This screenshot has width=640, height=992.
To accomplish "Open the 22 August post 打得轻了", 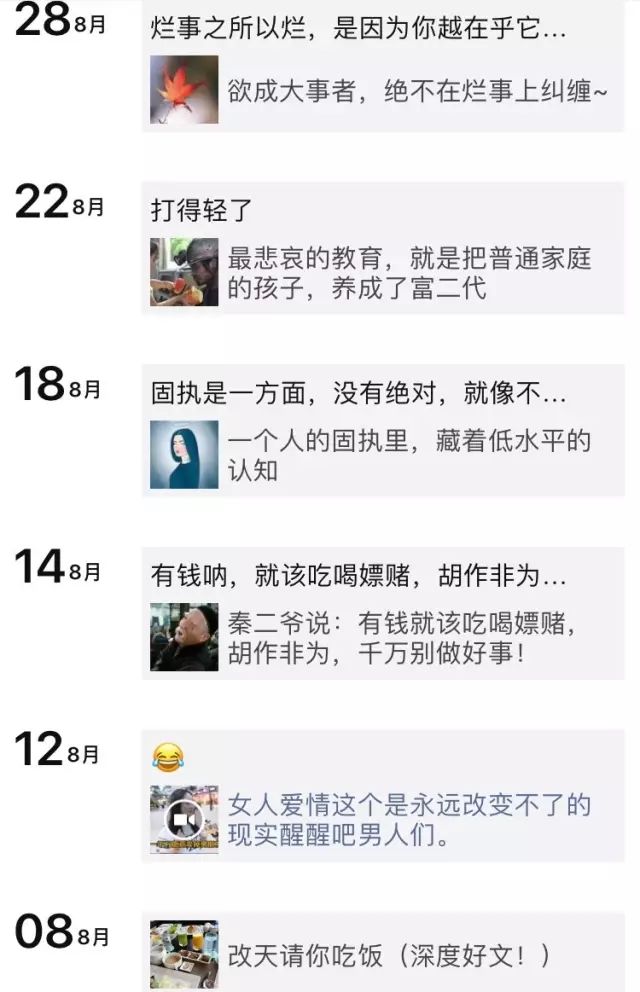I will coord(201,212).
